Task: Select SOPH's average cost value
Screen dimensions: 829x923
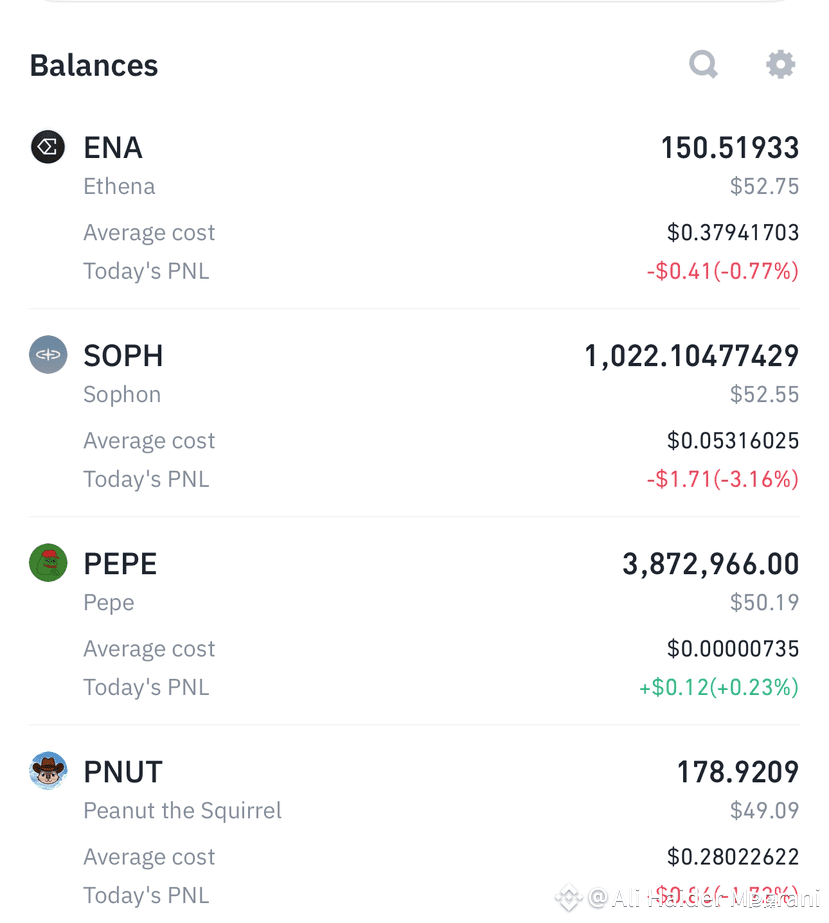Action: tap(733, 440)
